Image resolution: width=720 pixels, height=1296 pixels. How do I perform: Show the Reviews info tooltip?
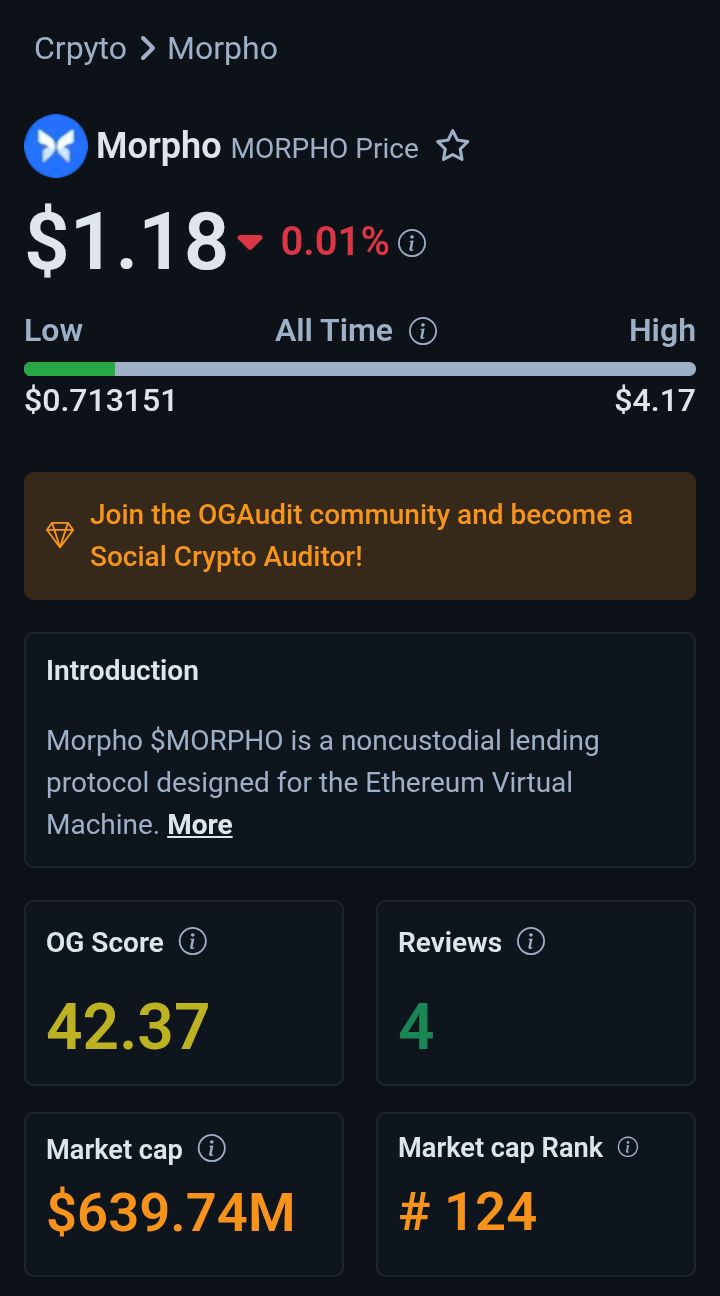point(531,941)
